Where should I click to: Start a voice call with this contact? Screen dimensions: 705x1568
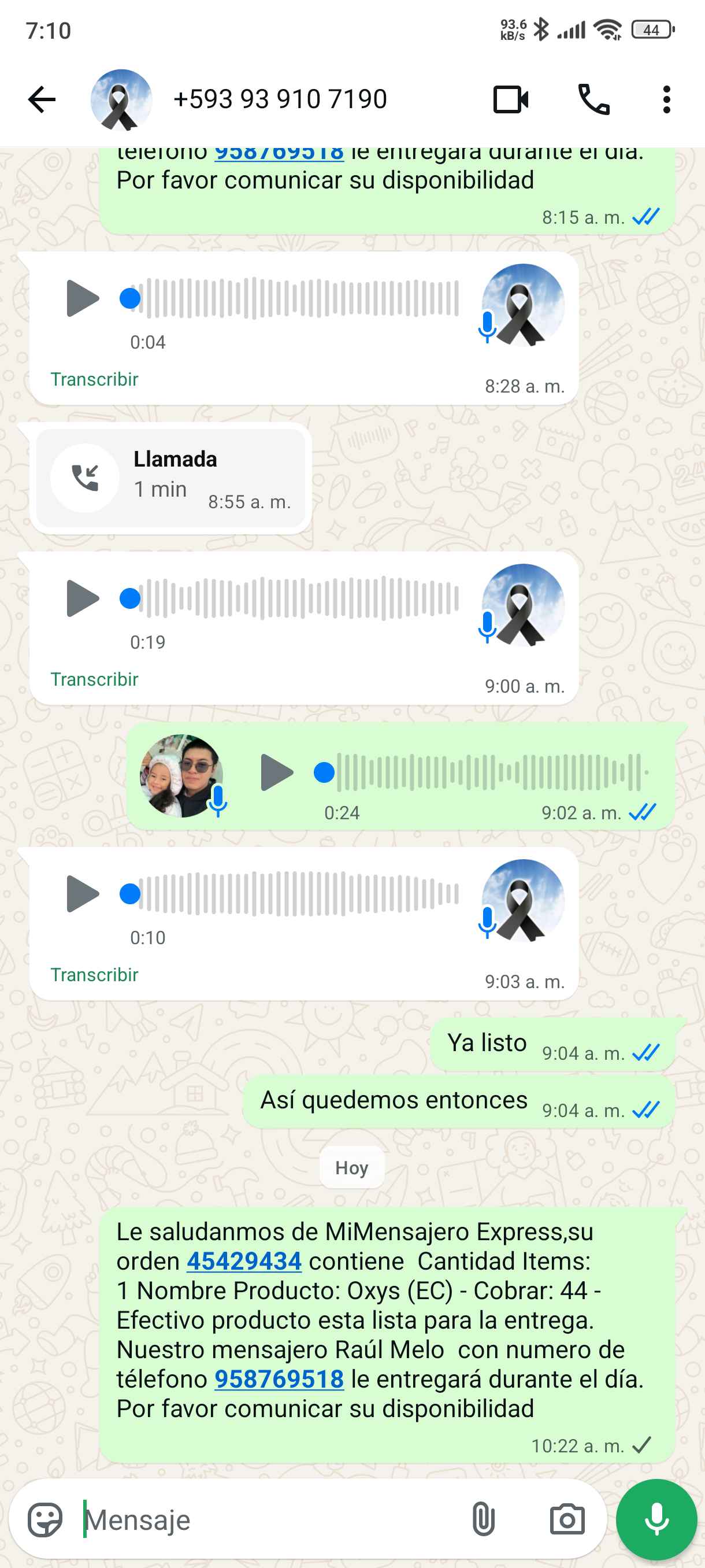(x=593, y=99)
